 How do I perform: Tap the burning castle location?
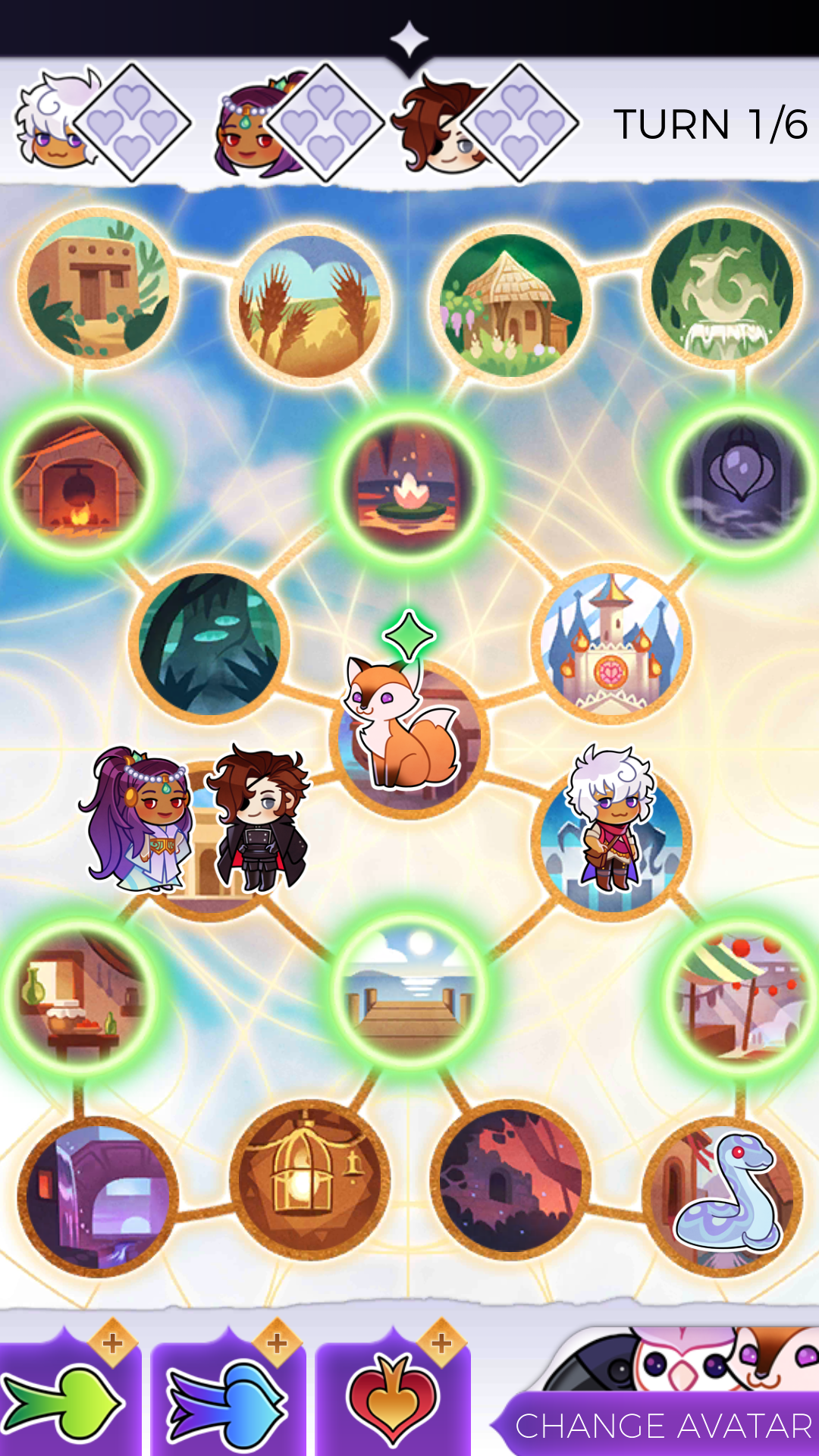tap(611, 645)
